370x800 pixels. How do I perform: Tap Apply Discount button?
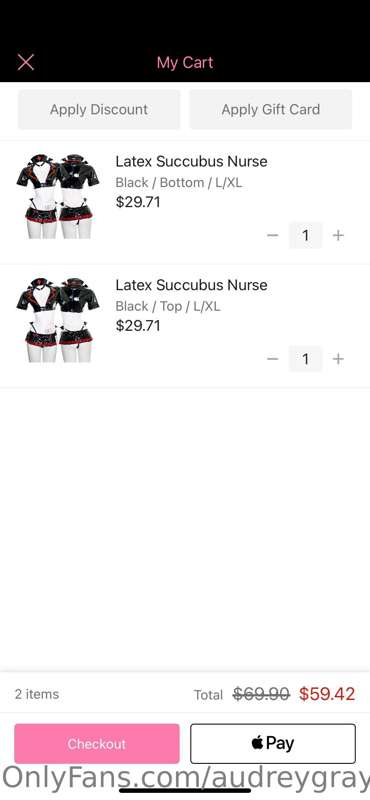(x=99, y=109)
